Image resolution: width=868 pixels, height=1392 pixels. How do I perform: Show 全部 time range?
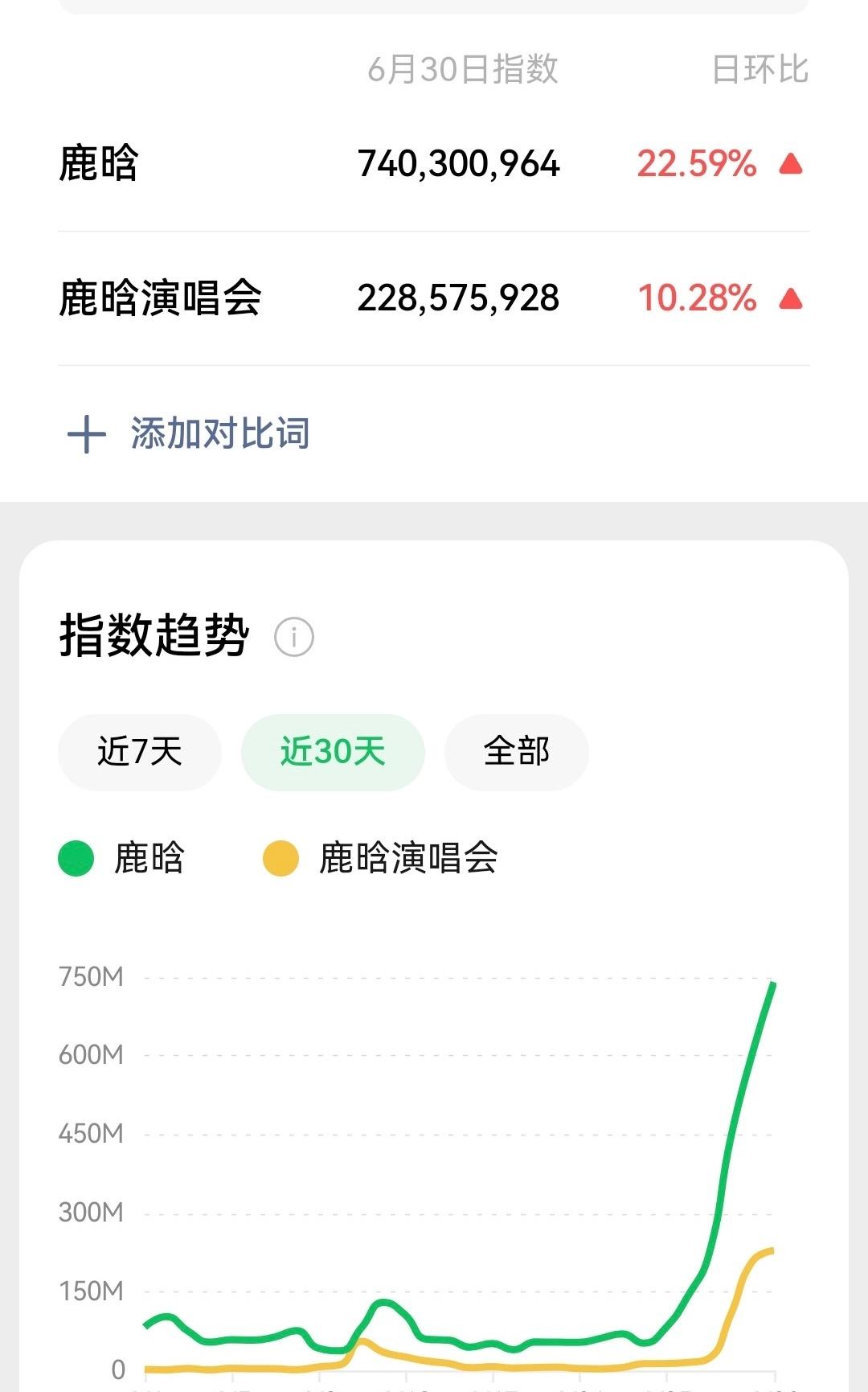coord(517,752)
